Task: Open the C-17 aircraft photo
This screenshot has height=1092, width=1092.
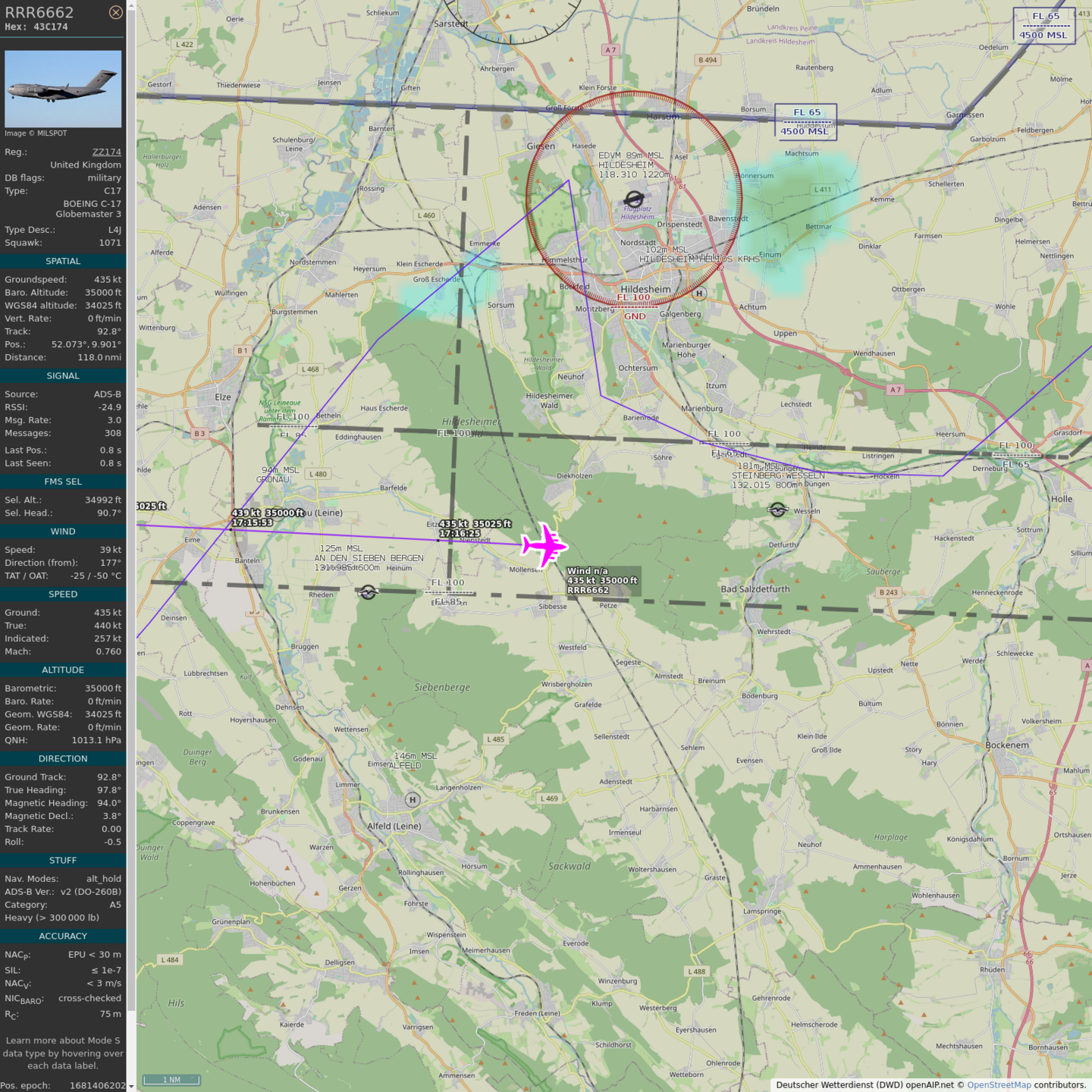Action: pos(63,89)
